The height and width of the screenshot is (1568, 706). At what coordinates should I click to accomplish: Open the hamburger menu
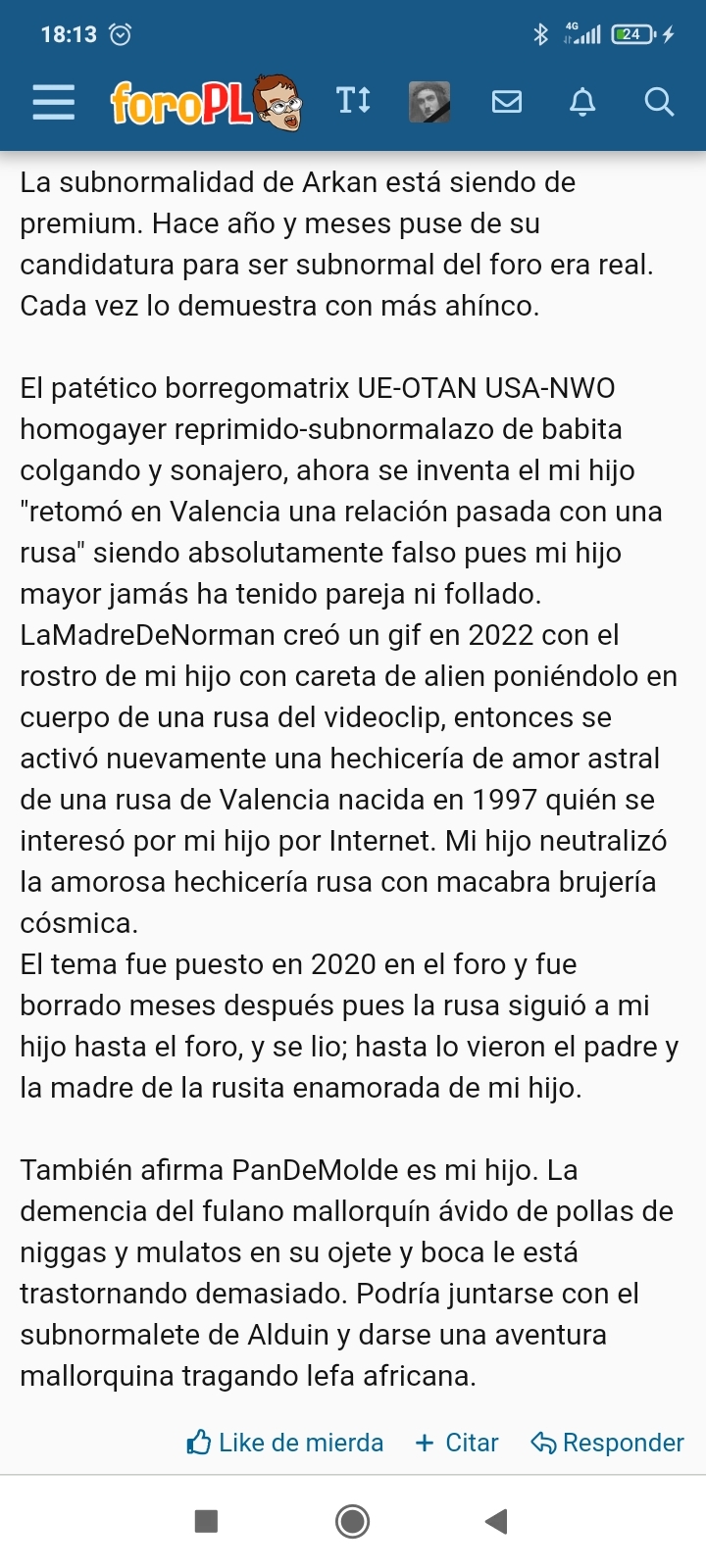(x=53, y=101)
